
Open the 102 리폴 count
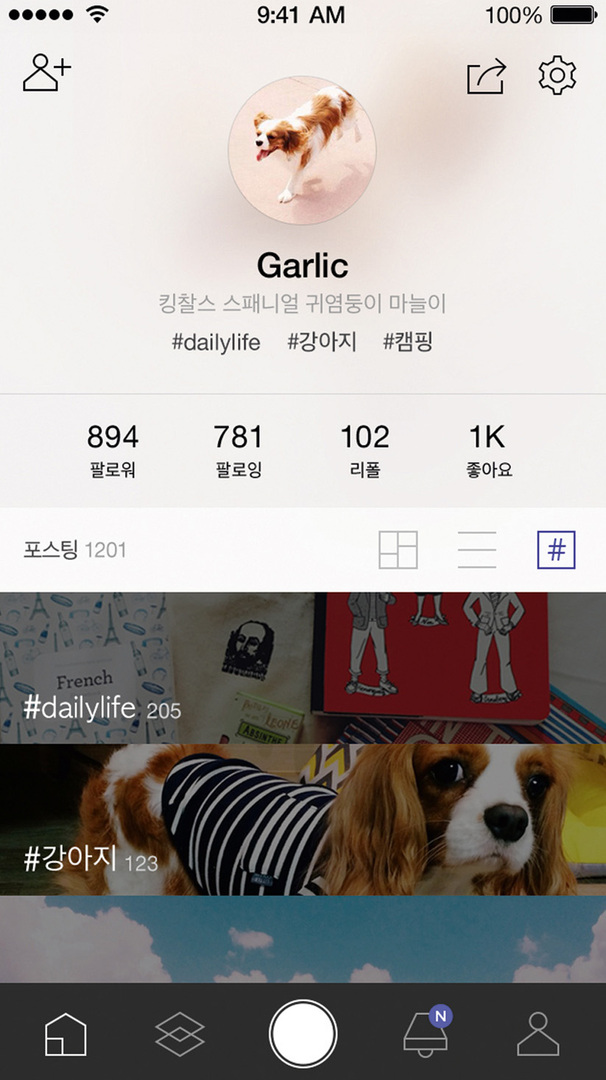click(365, 450)
